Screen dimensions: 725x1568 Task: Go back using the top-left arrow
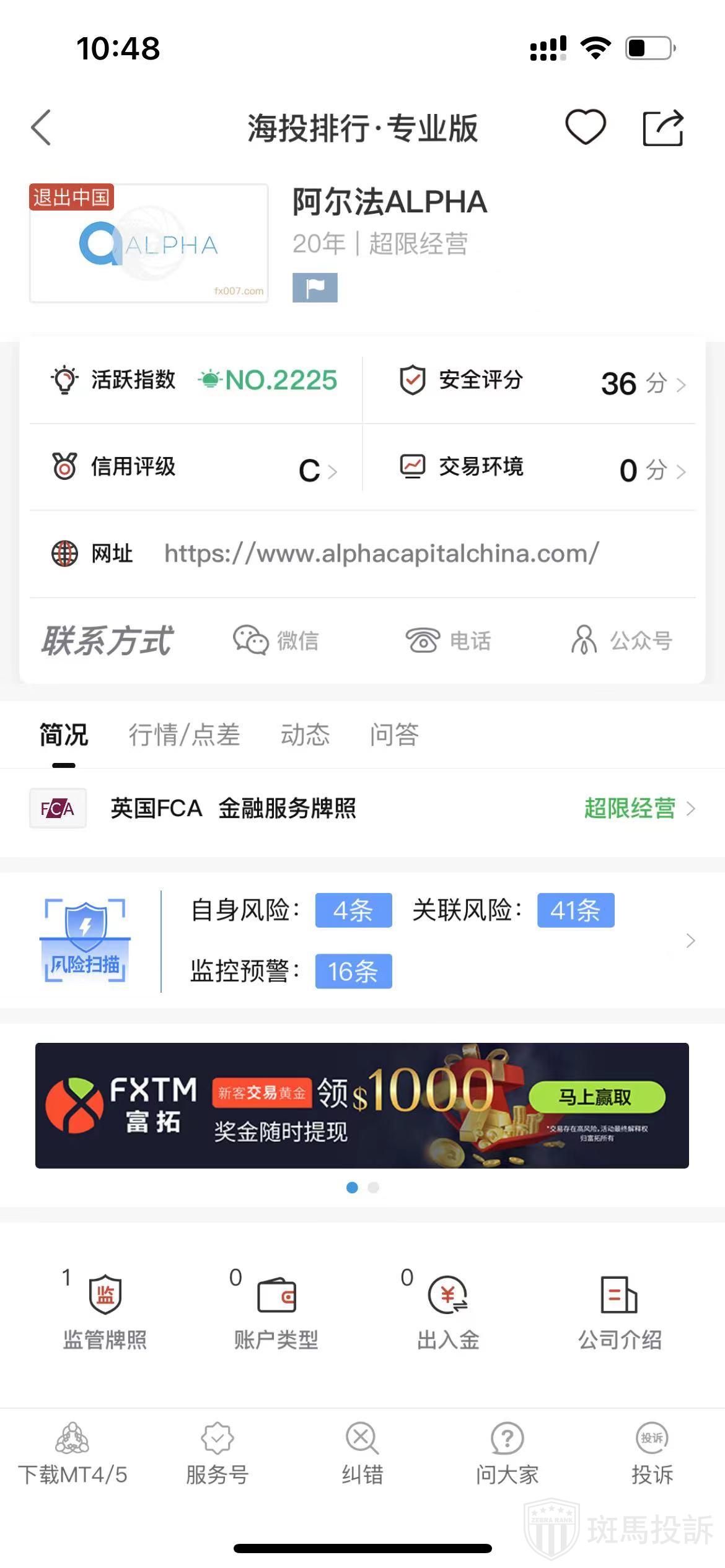pos(41,128)
